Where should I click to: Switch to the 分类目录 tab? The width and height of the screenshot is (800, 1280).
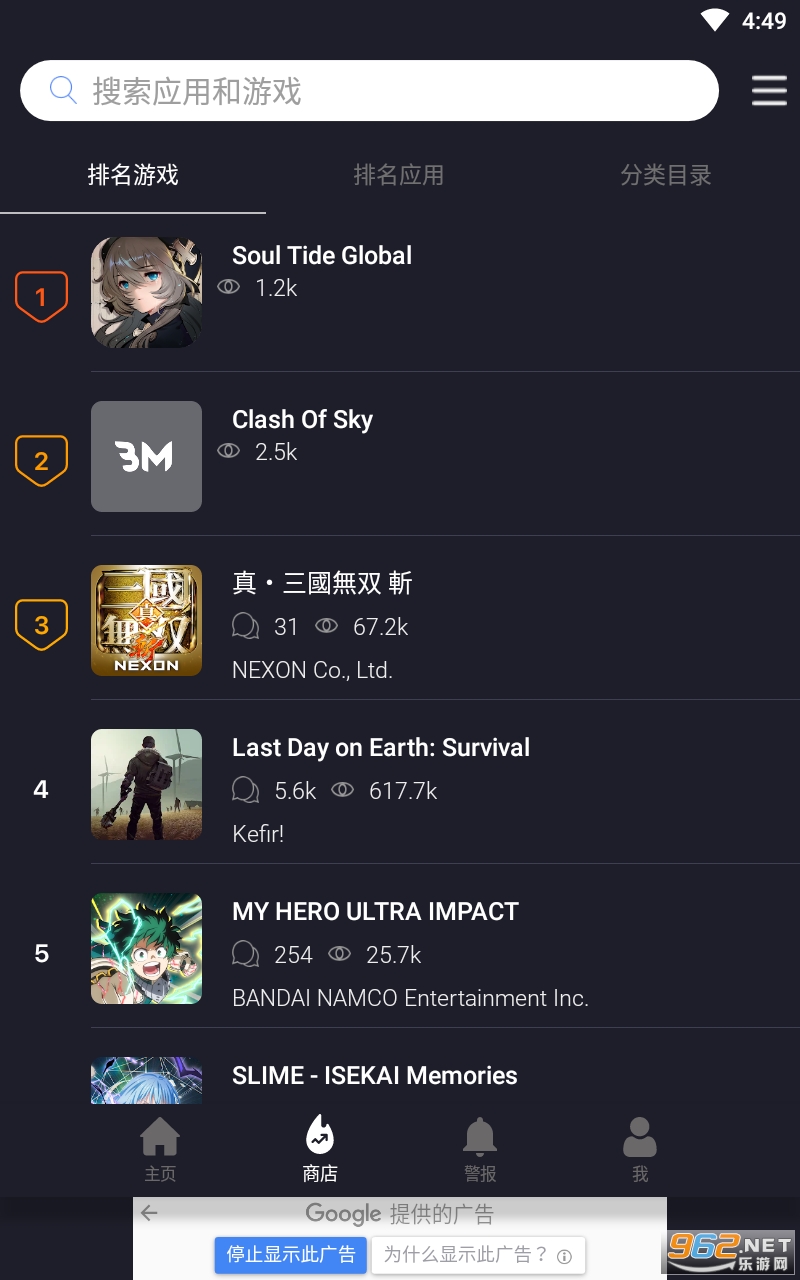tap(665, 175)
